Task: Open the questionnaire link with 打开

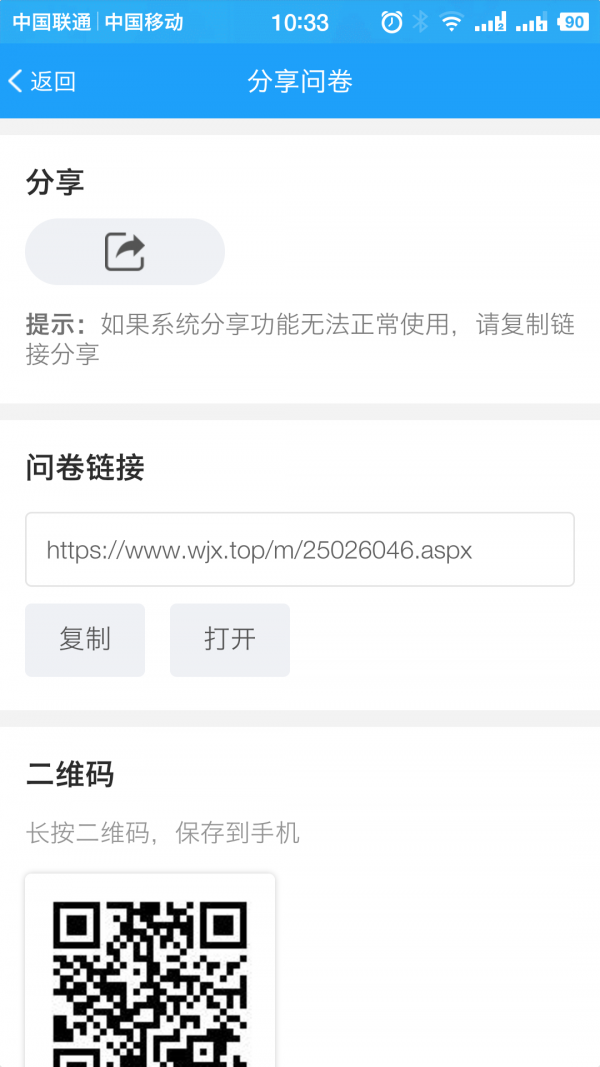Action: 230,640
